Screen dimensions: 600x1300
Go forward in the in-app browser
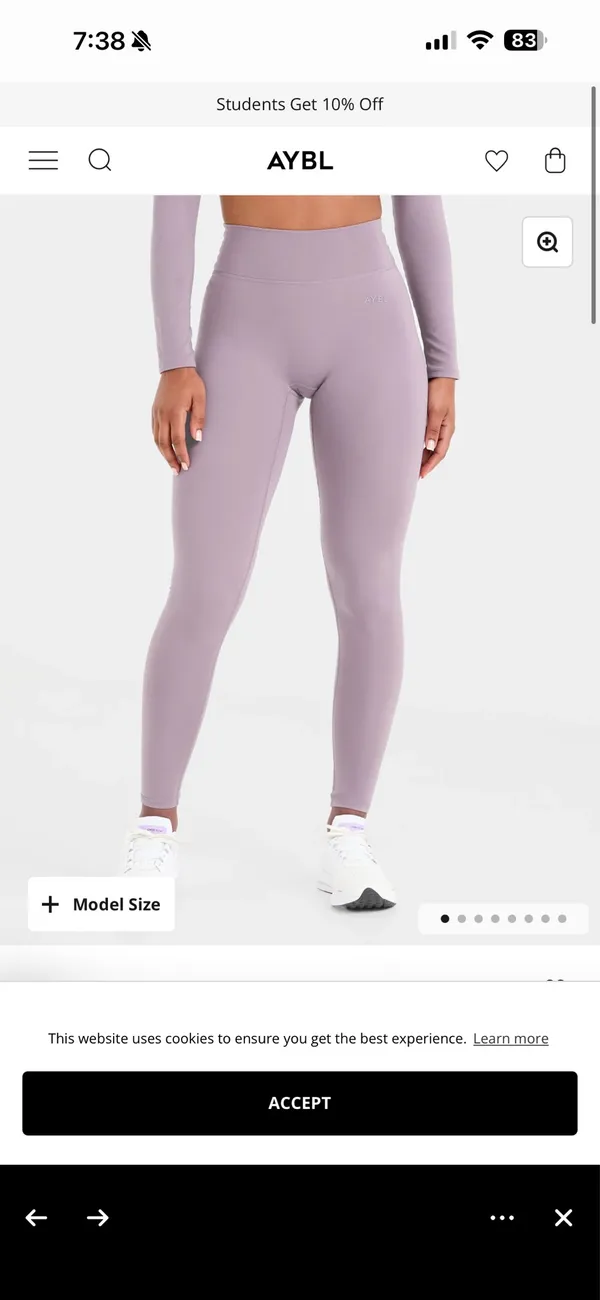pos(98,1217)
